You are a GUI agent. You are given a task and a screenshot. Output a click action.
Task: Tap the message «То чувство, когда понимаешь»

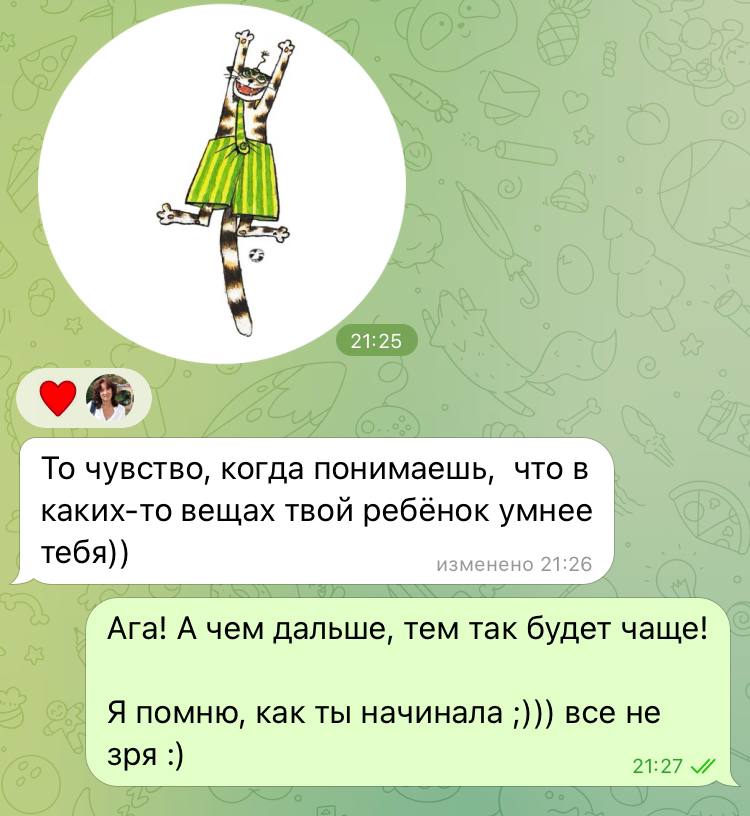pyautogui.click(x=315, y=510)
